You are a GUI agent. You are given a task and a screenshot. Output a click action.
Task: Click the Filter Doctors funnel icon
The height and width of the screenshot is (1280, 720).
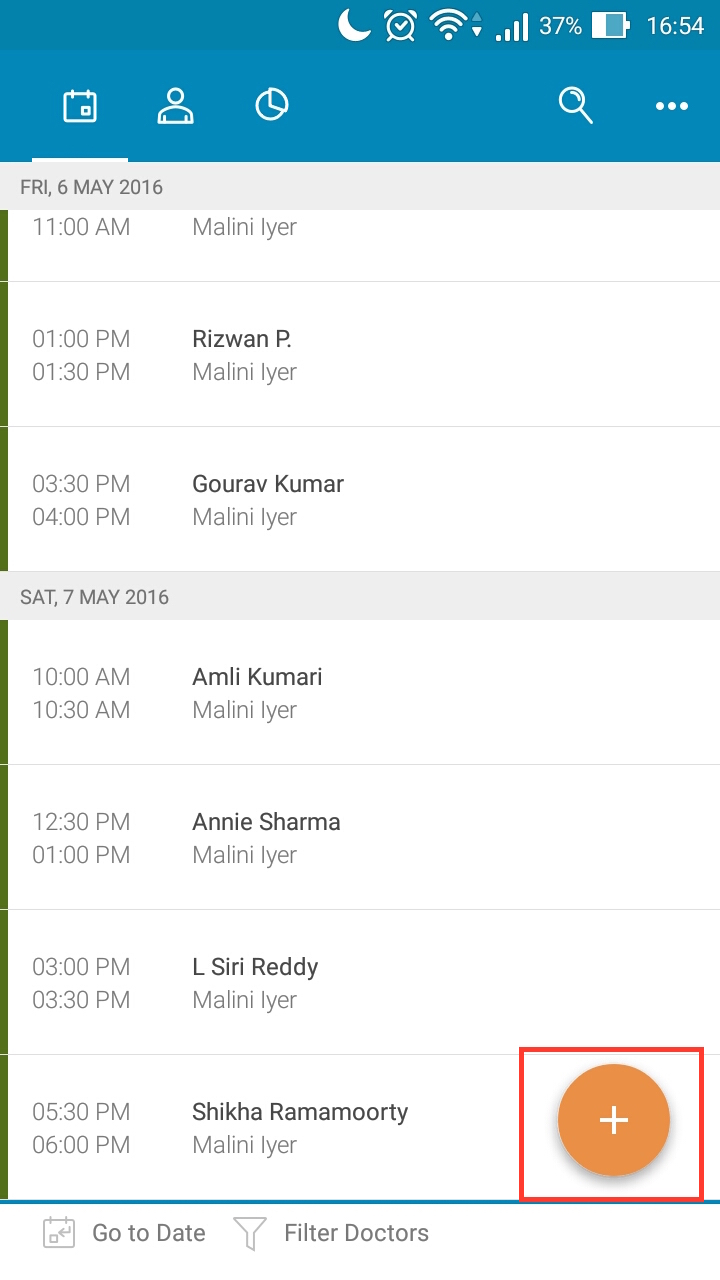point(249,1233)
